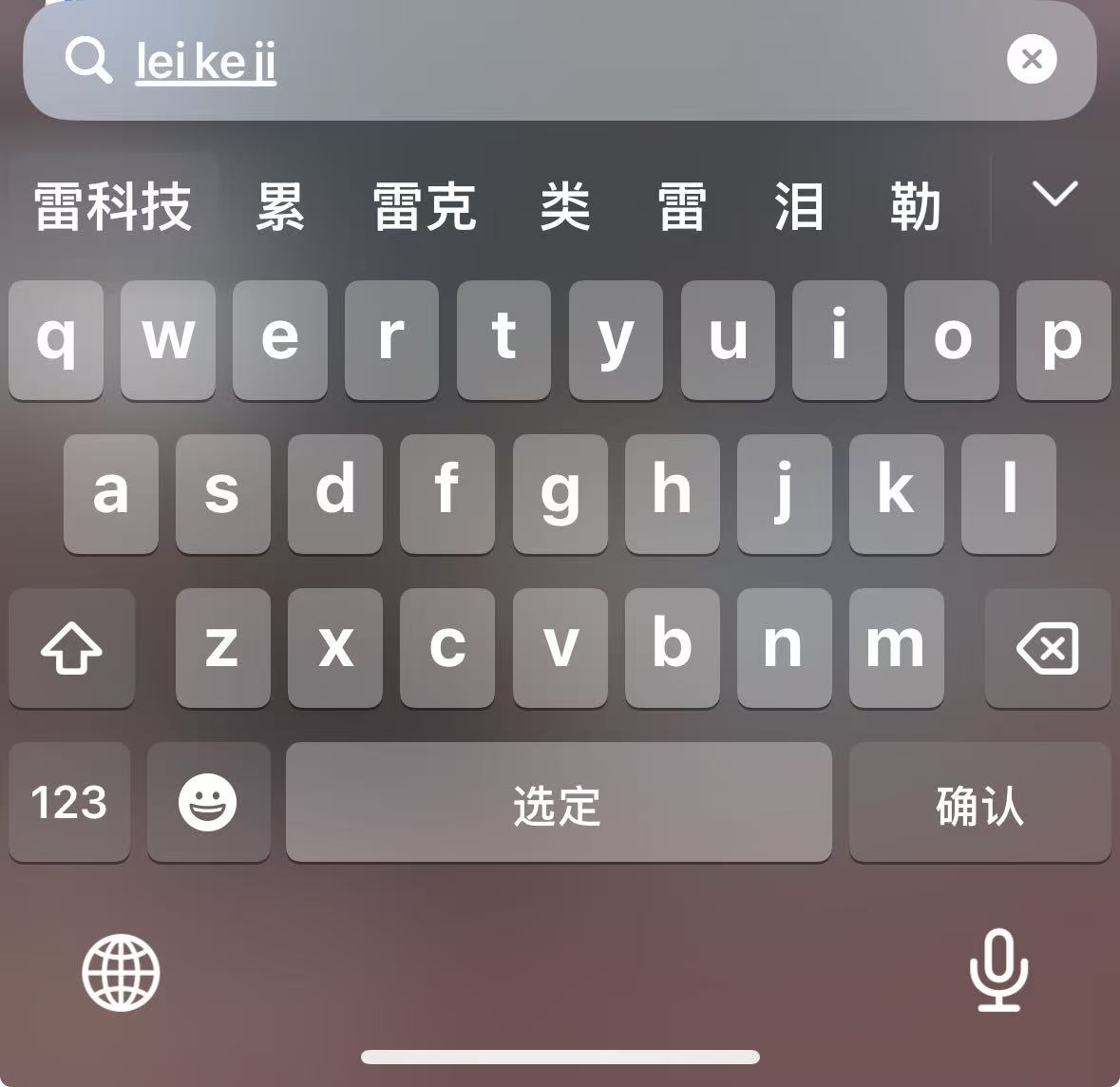Select the candidate 雷科技
The image size is (1120, 1087).
point(113,206)
